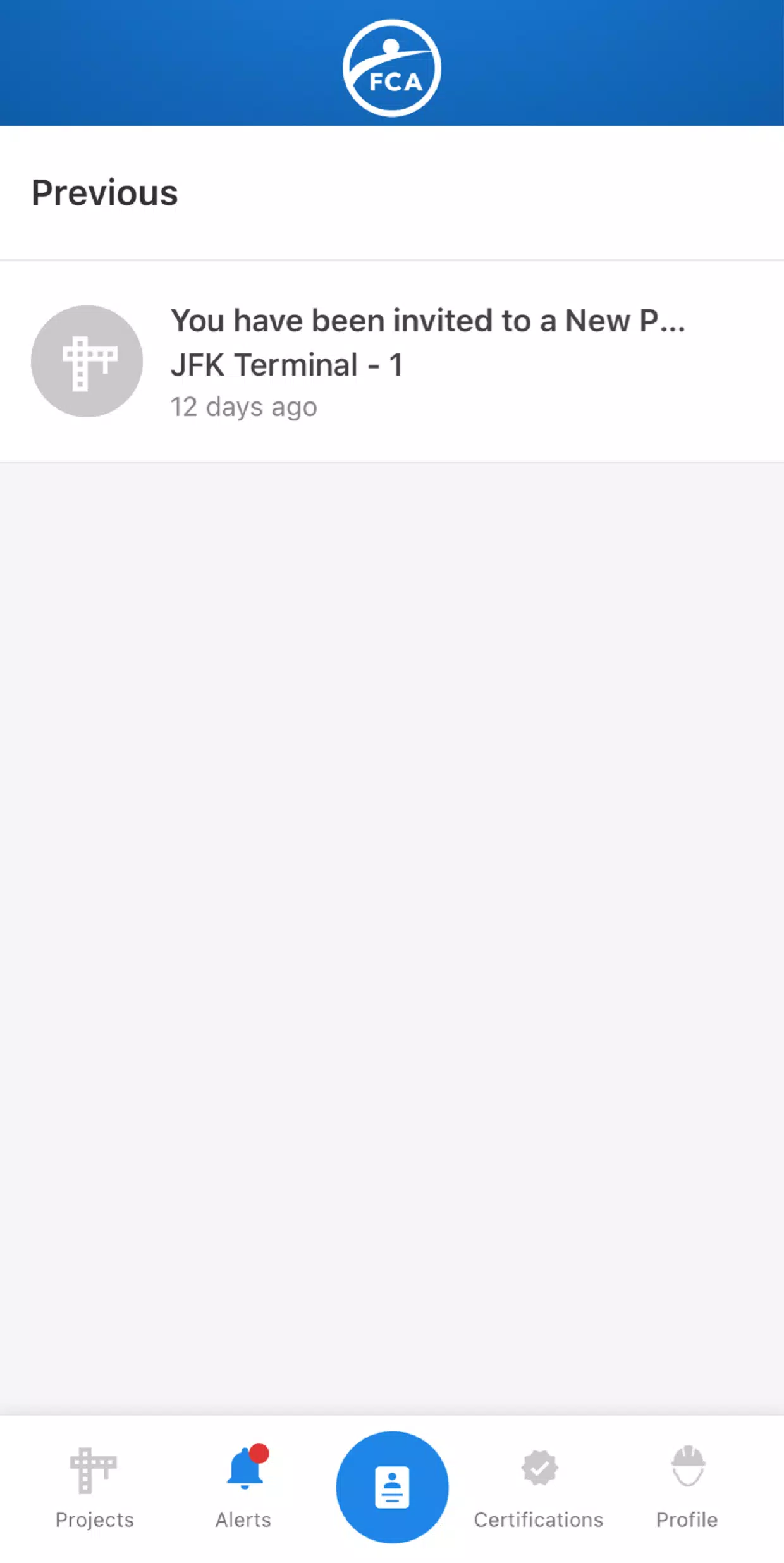
Task: Select the central blue ID badge icon
Action: pyautogui.click(x=392, y=1486)
